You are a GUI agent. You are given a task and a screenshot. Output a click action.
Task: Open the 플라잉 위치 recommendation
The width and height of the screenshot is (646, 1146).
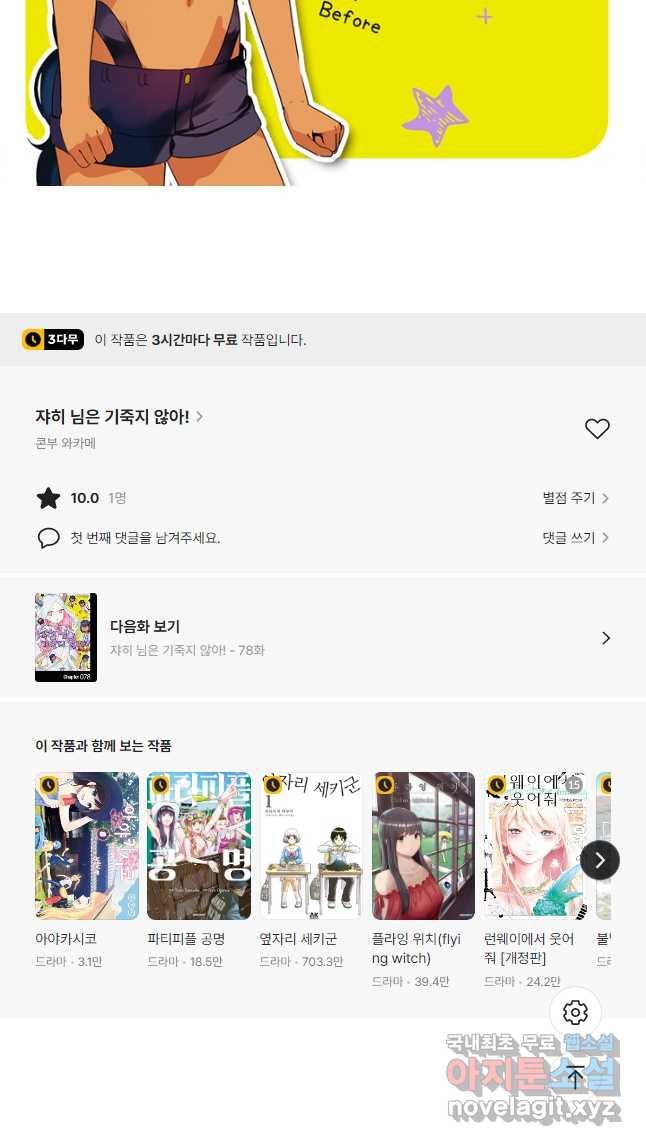pyautogui.click(x=423, y=846)
